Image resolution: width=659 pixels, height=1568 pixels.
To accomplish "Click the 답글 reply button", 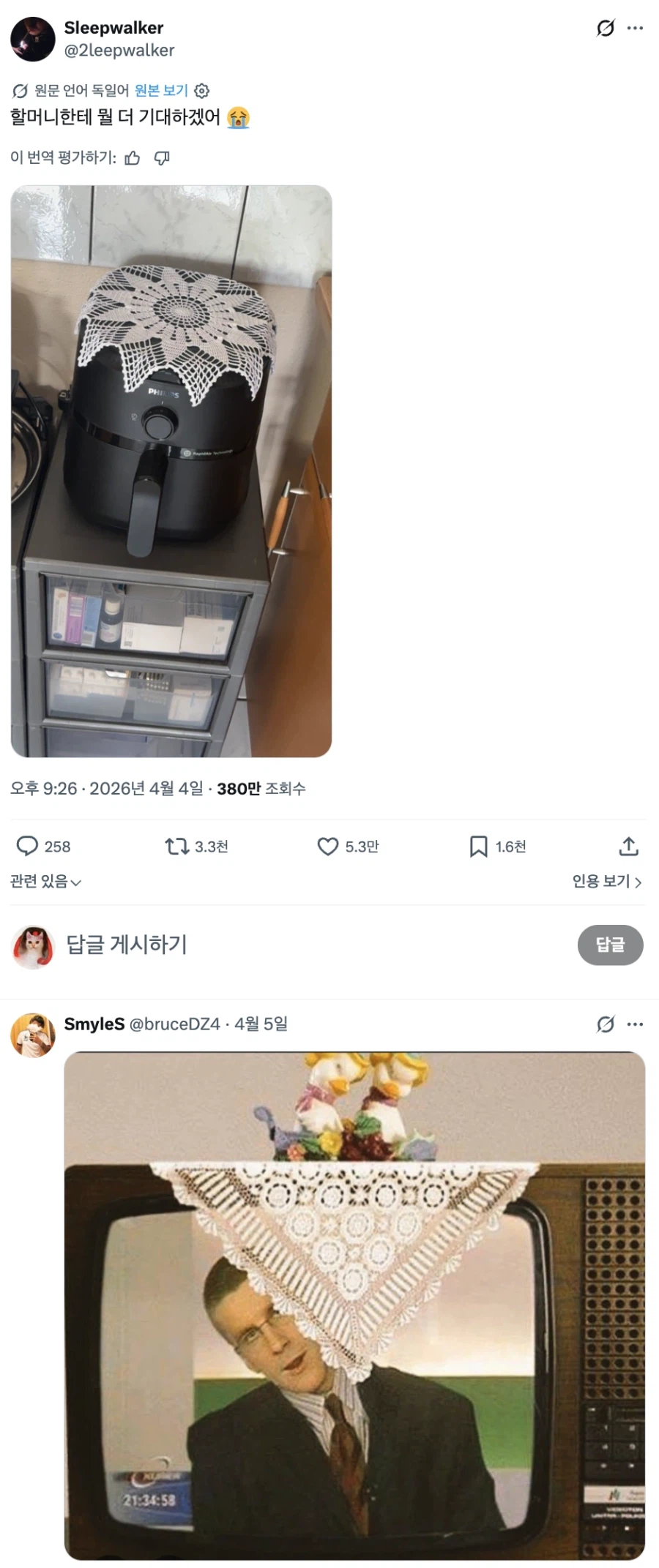I will pos(610,945).
